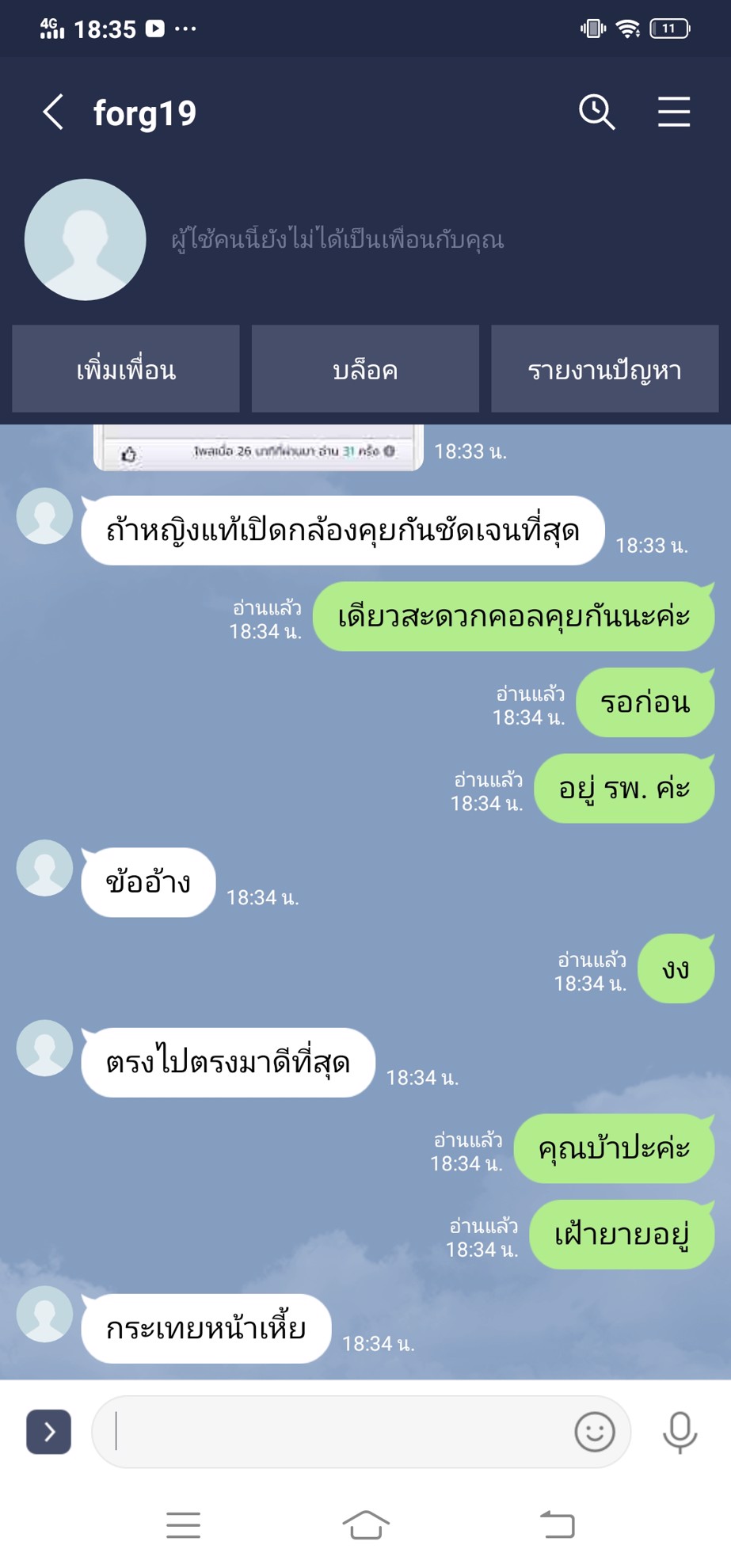
Task: Tap บล็อค to block this user
Action: coord(365,369)
